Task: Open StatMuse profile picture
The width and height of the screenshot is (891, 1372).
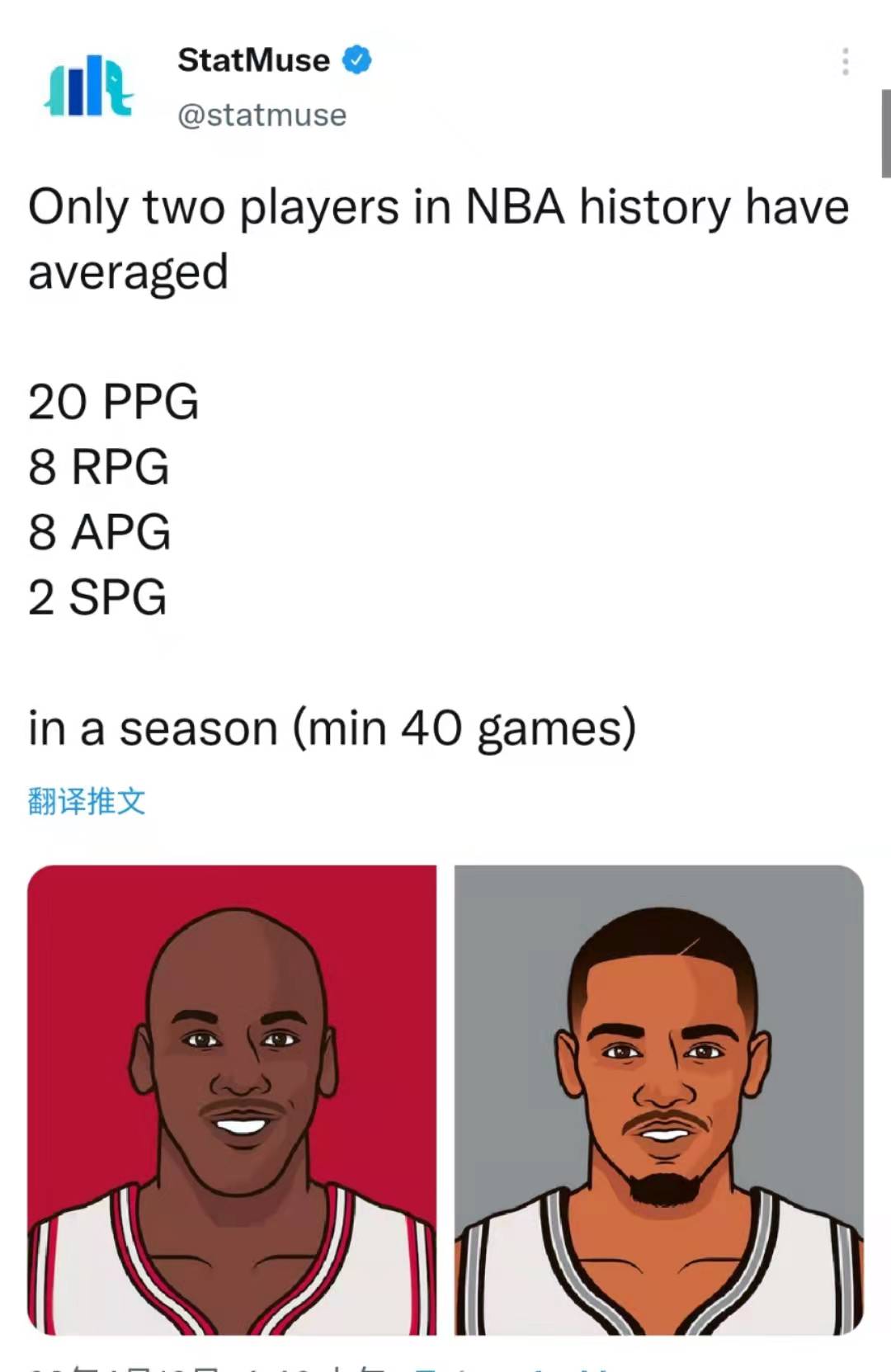Action: (x=88, y=86)
